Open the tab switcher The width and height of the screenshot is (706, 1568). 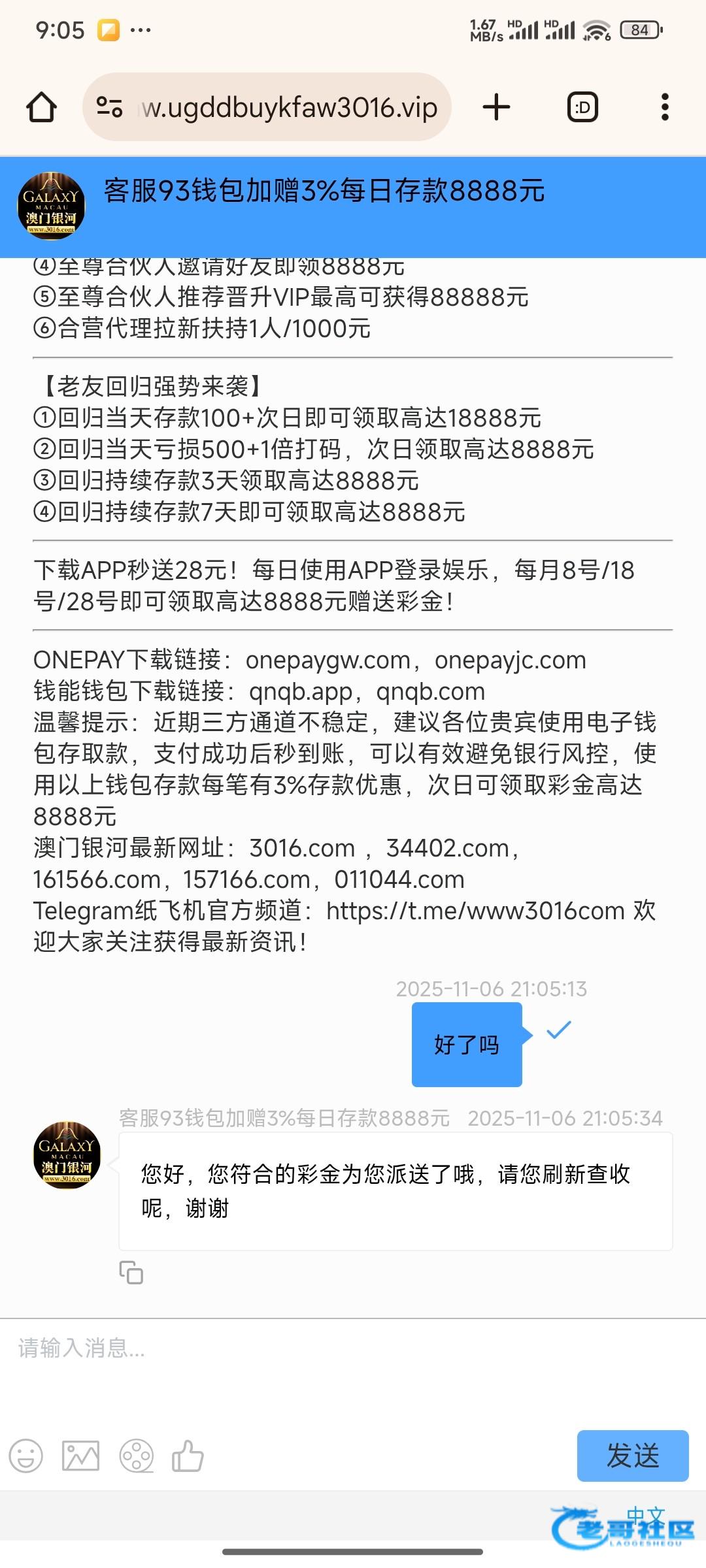582,107
